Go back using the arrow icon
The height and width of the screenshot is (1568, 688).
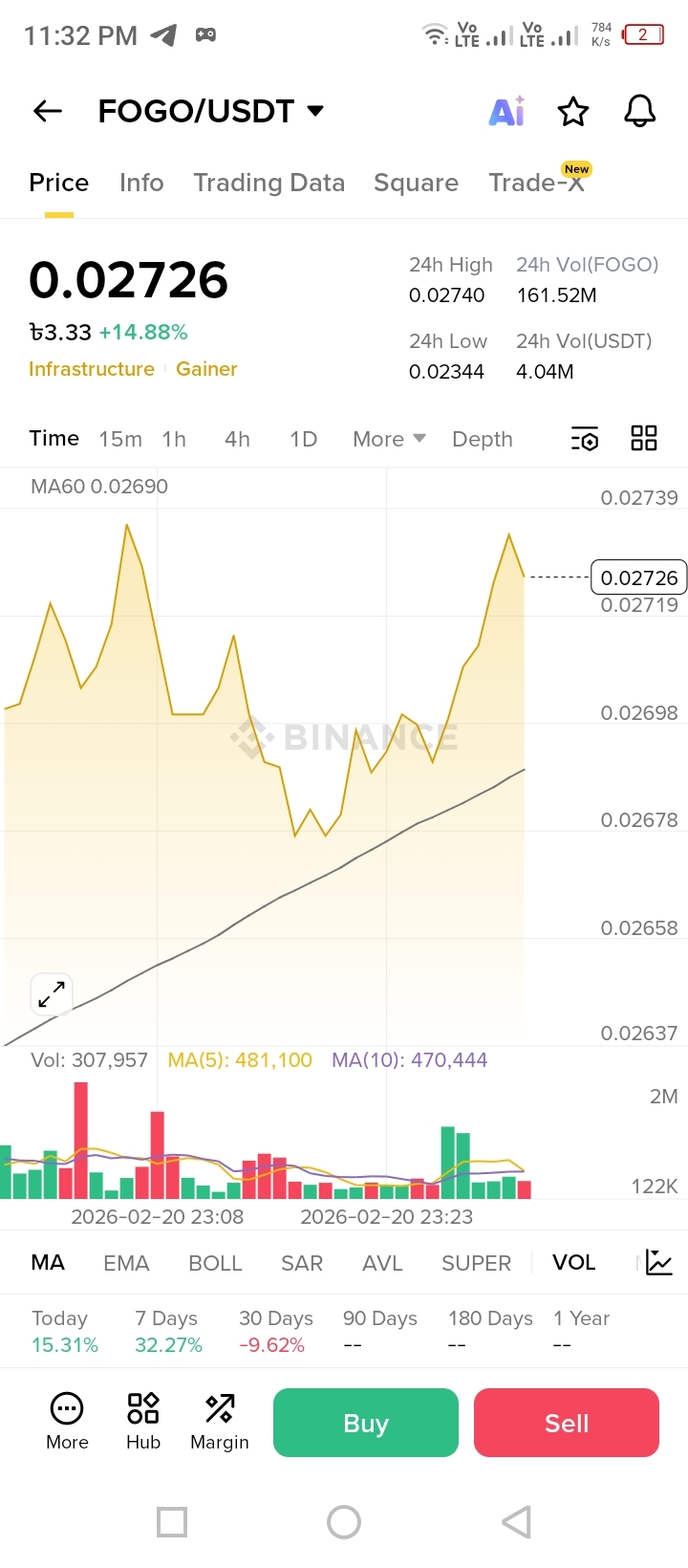(48, 112)
